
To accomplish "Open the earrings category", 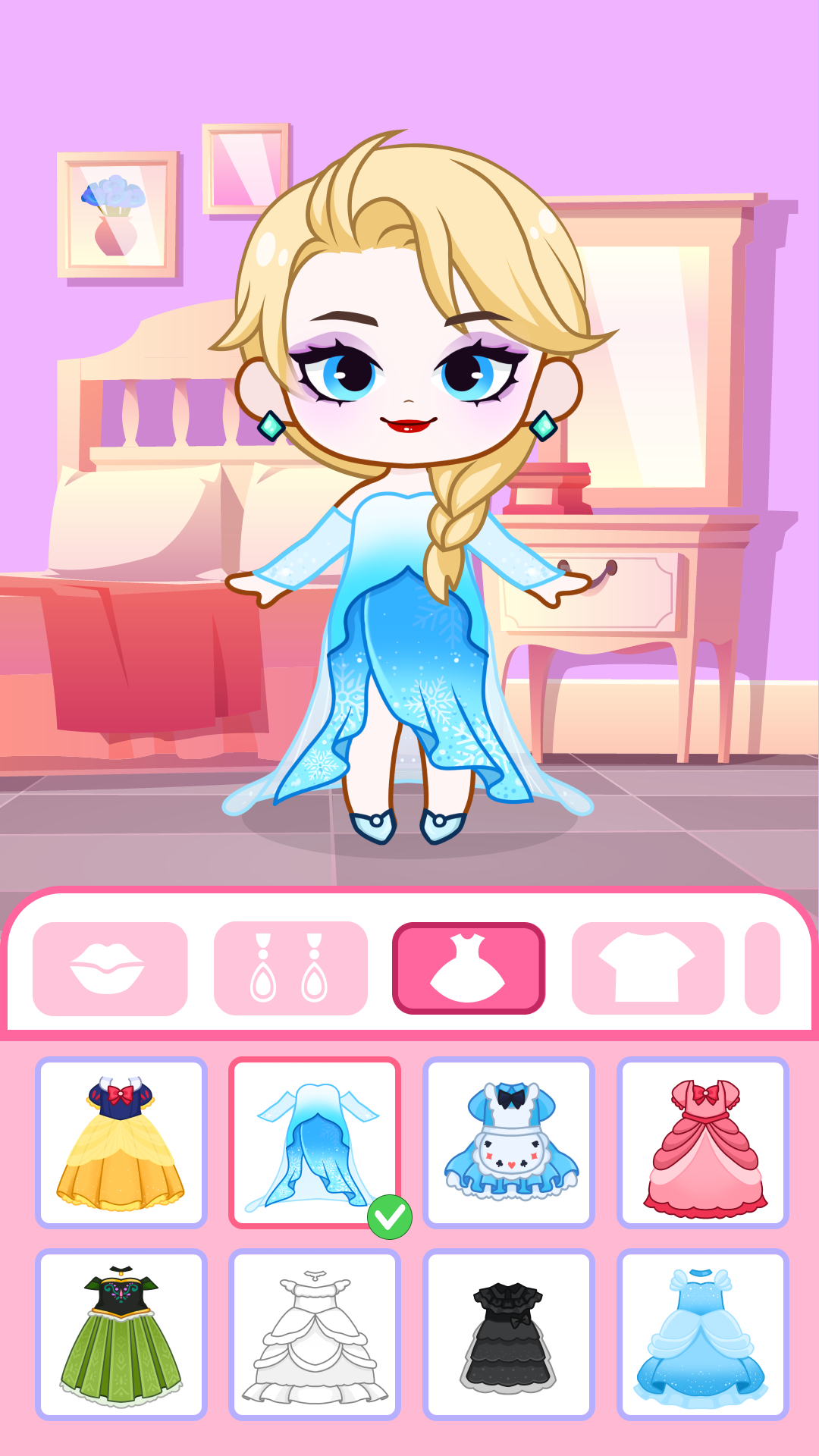I will tap(290, 968).
